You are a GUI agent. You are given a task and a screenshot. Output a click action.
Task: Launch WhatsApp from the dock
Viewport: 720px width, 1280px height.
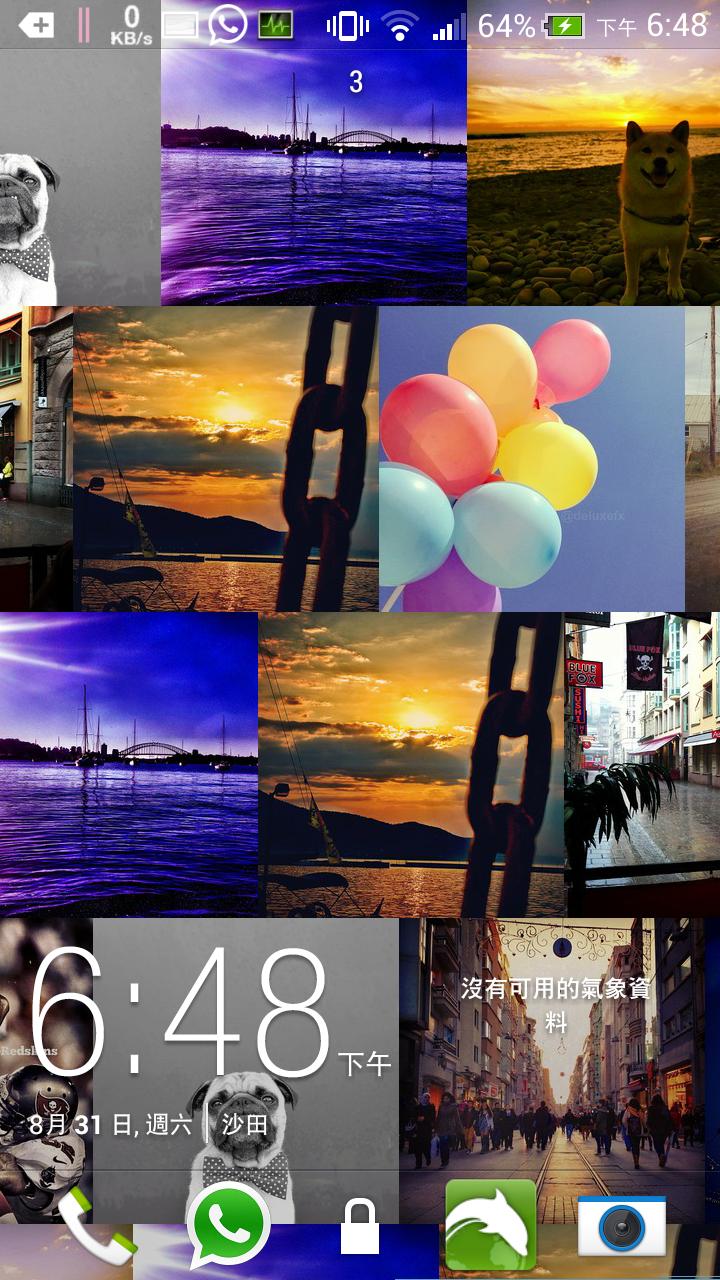tap(229, 1225)
